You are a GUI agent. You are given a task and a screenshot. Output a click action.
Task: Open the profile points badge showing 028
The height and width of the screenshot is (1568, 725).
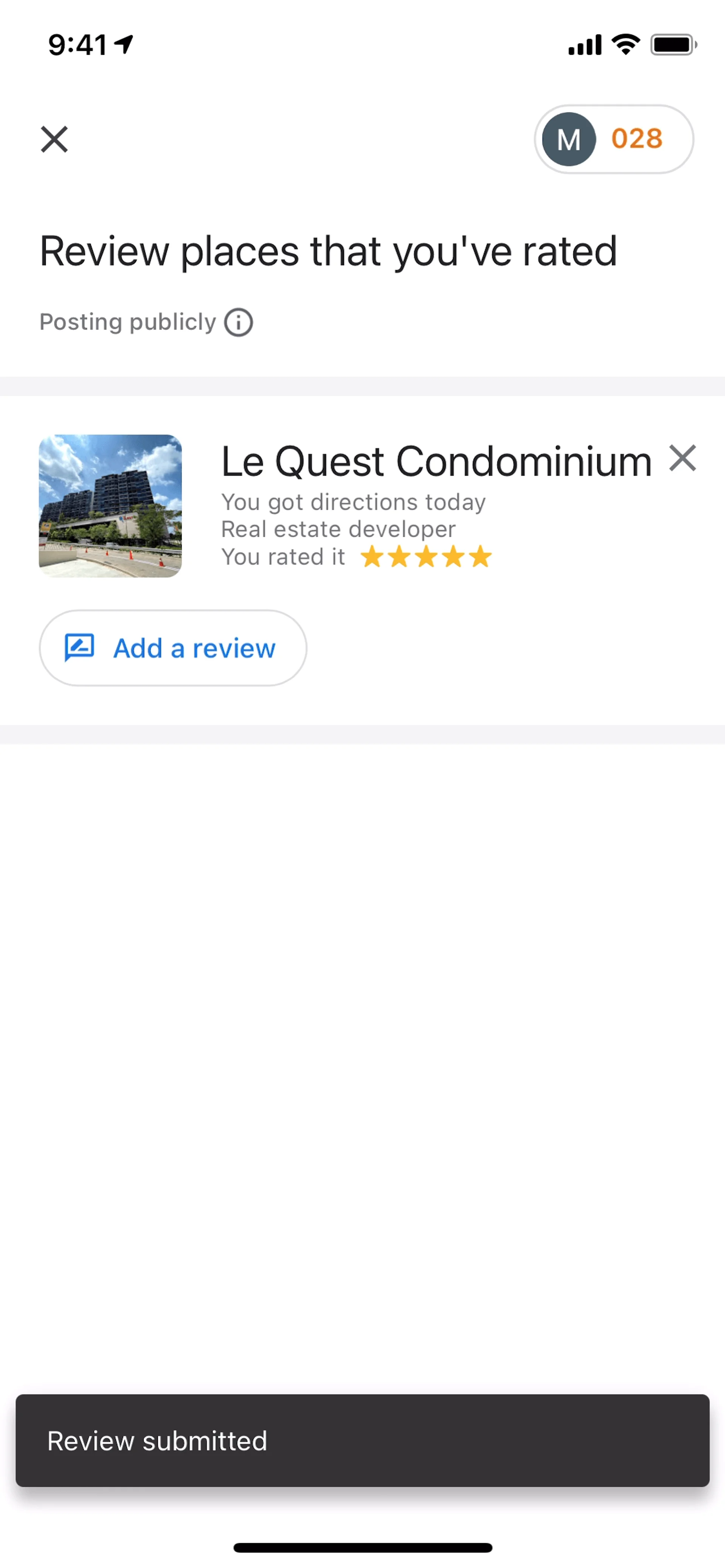pos(613,139)
